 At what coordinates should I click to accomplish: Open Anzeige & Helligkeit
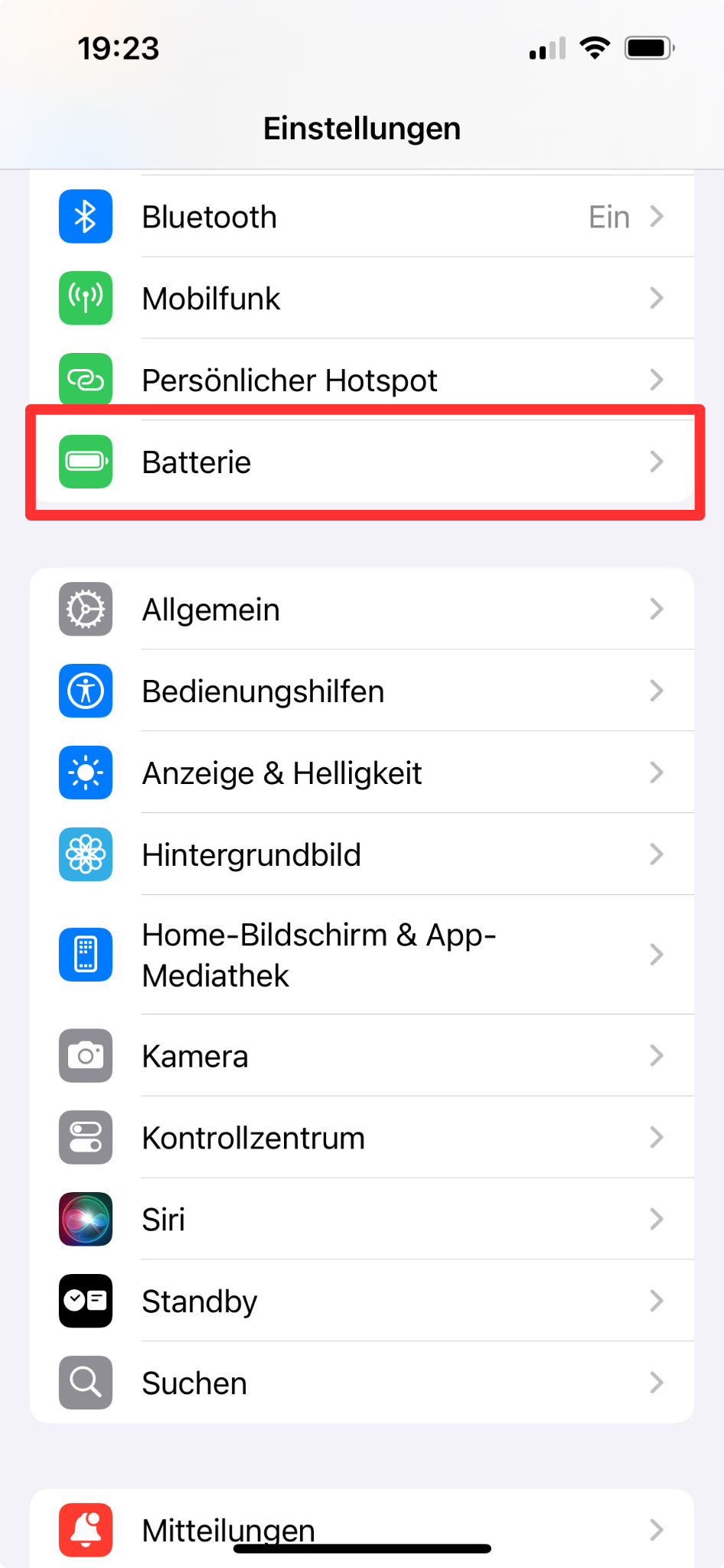click(362, 773)
